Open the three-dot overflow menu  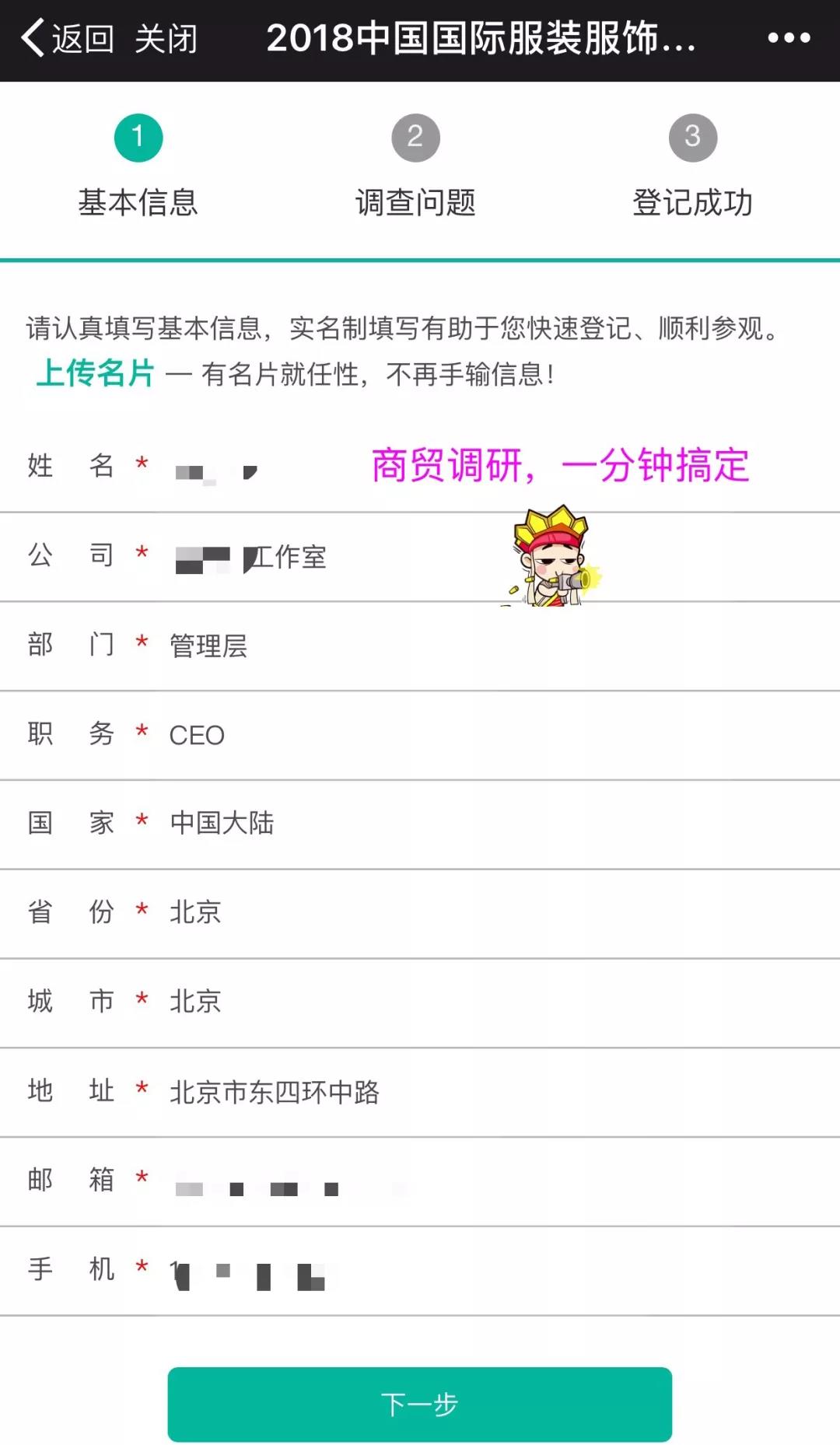tap(788, 38)
